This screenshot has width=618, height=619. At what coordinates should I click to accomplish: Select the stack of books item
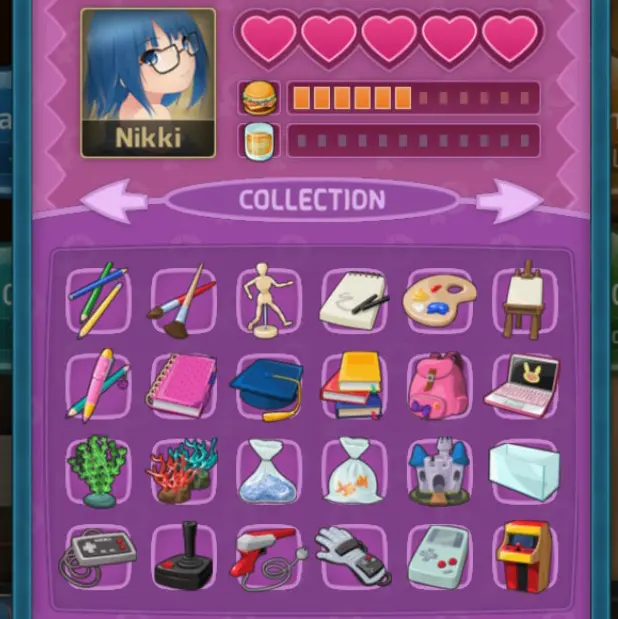pos(353,385)
